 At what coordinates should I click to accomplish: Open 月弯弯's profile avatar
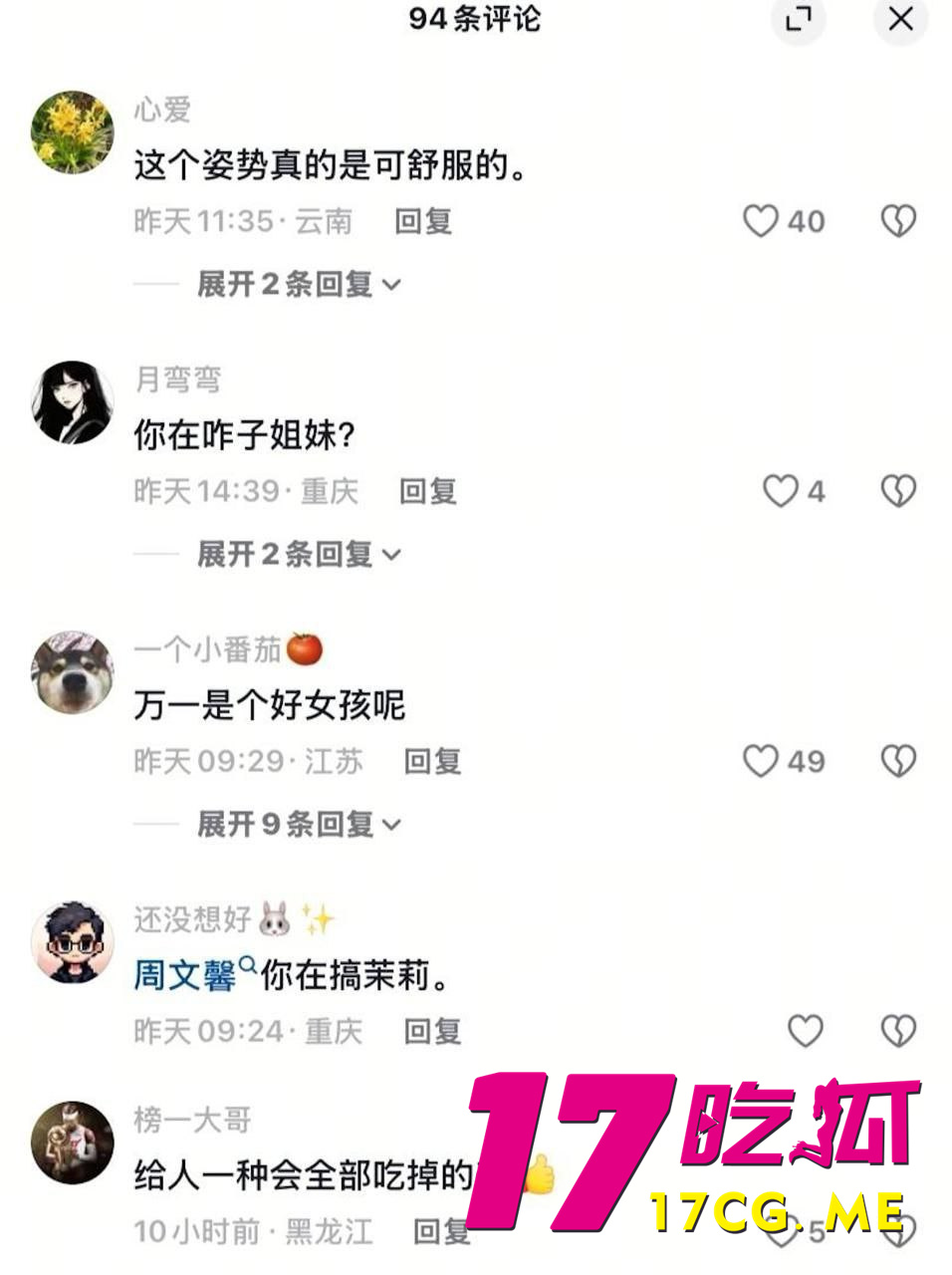pos(73,401)
